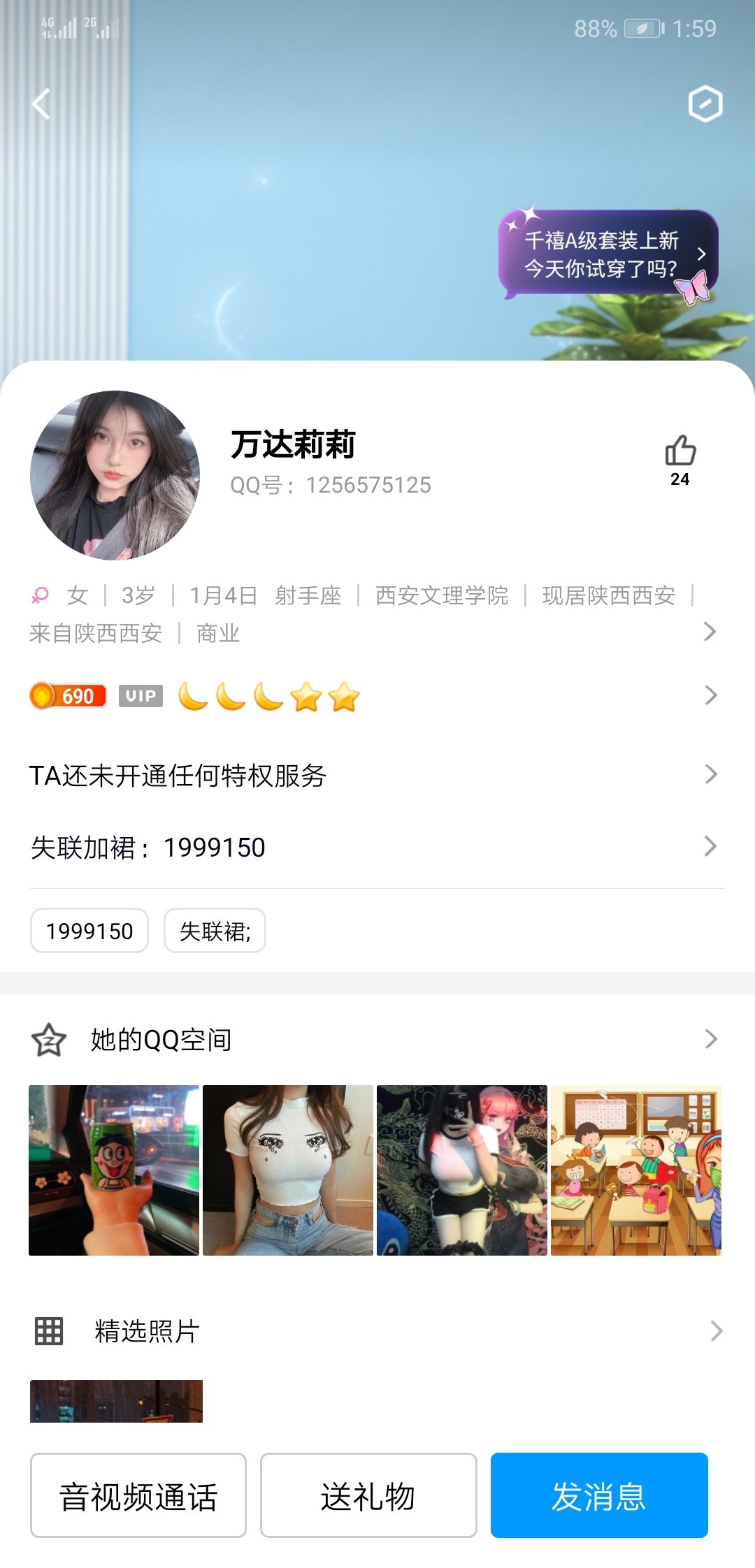Select the 1999150 tag chip

click(89, 931)
